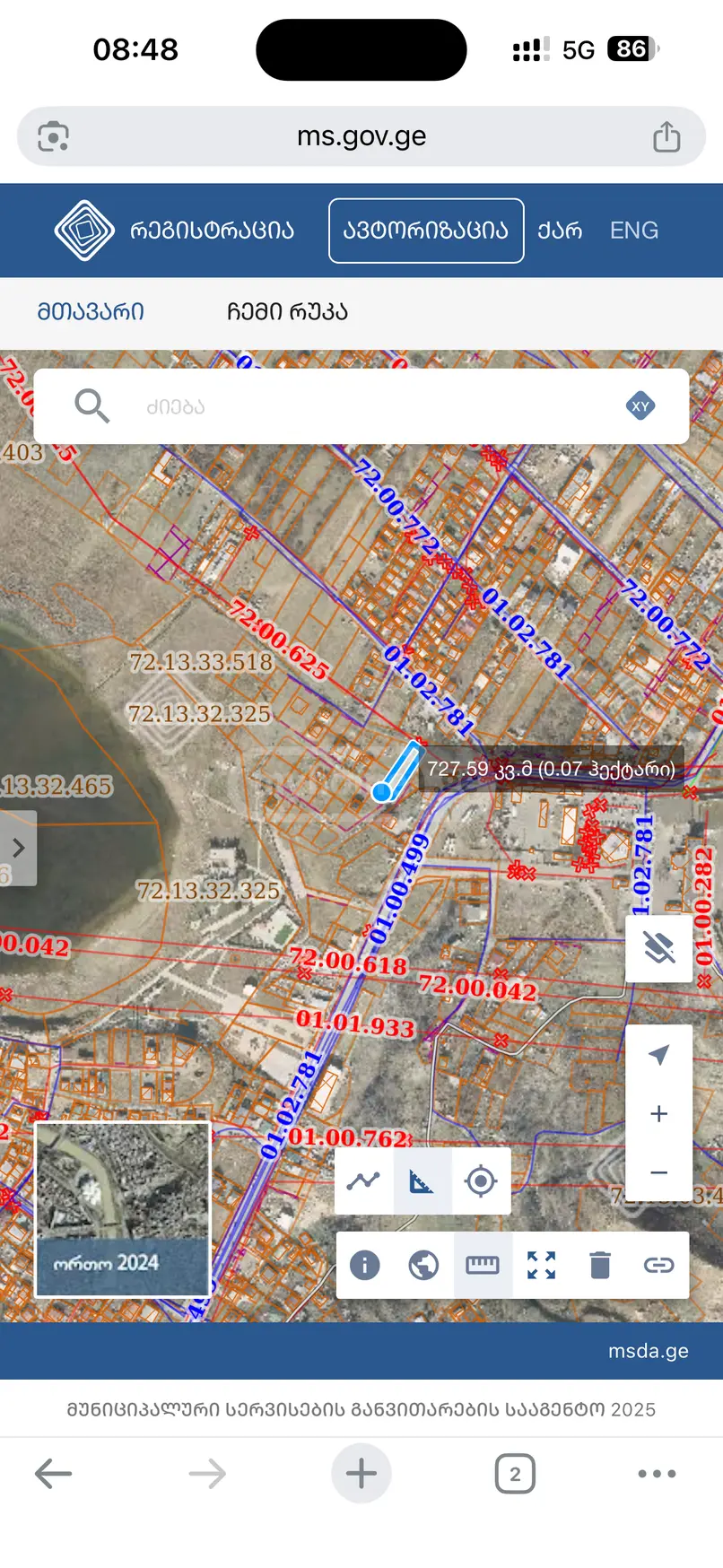Open XY coordinate search
The width and height of the screenshot is (723, 1568).
tap(640, 406)
